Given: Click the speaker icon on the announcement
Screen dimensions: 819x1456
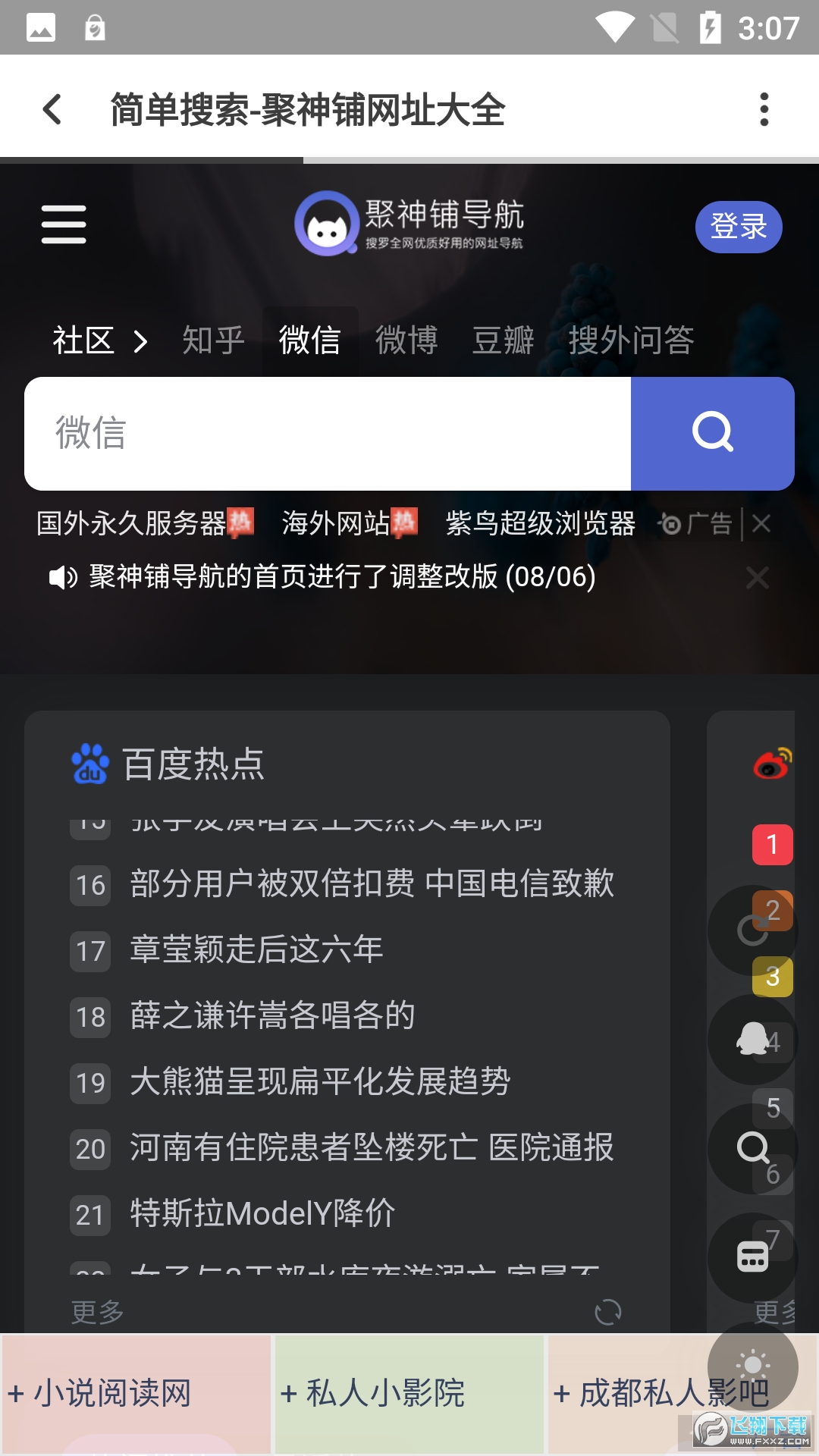Looking at the screenshot, I should tap(62, 578).
